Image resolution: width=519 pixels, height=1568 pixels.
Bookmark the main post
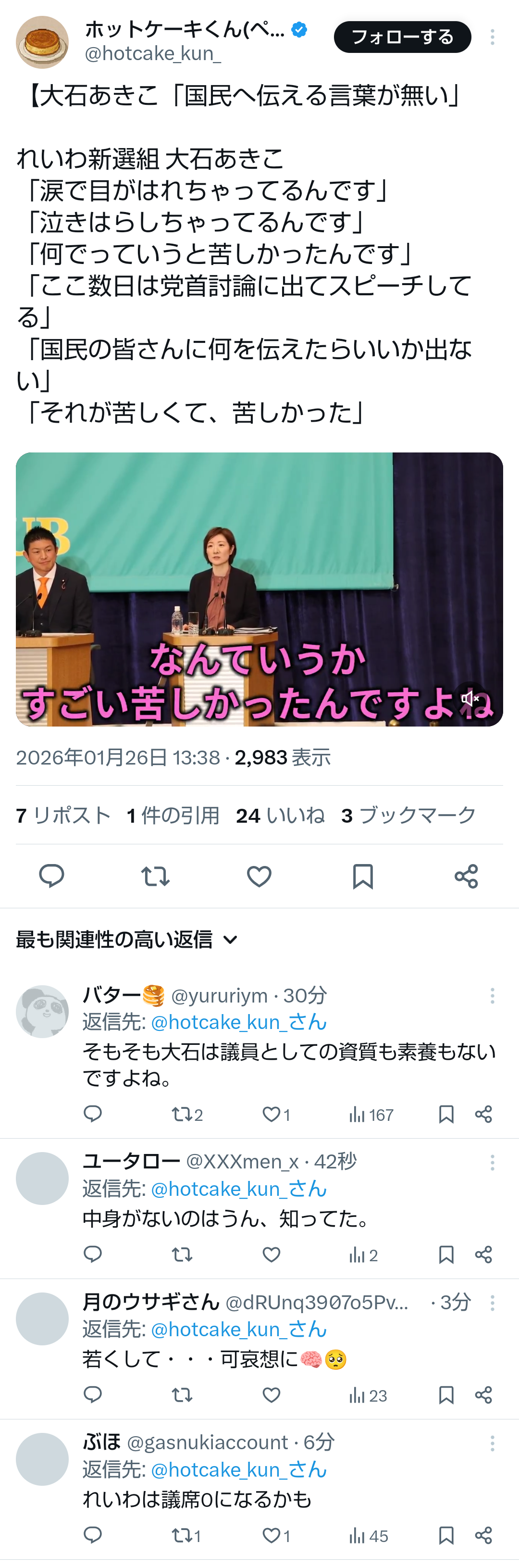point(363,876)
